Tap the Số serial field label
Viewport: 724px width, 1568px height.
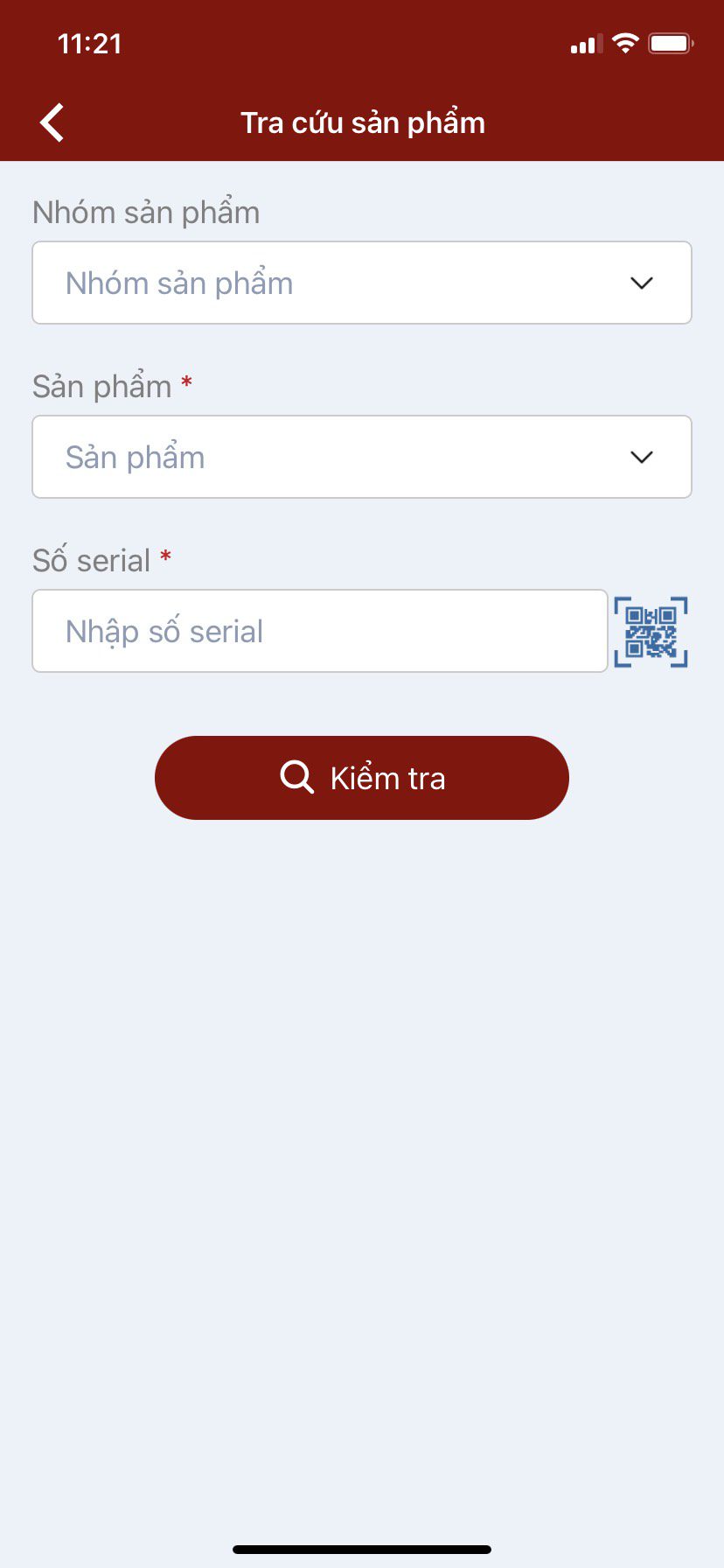coord(94,559)
